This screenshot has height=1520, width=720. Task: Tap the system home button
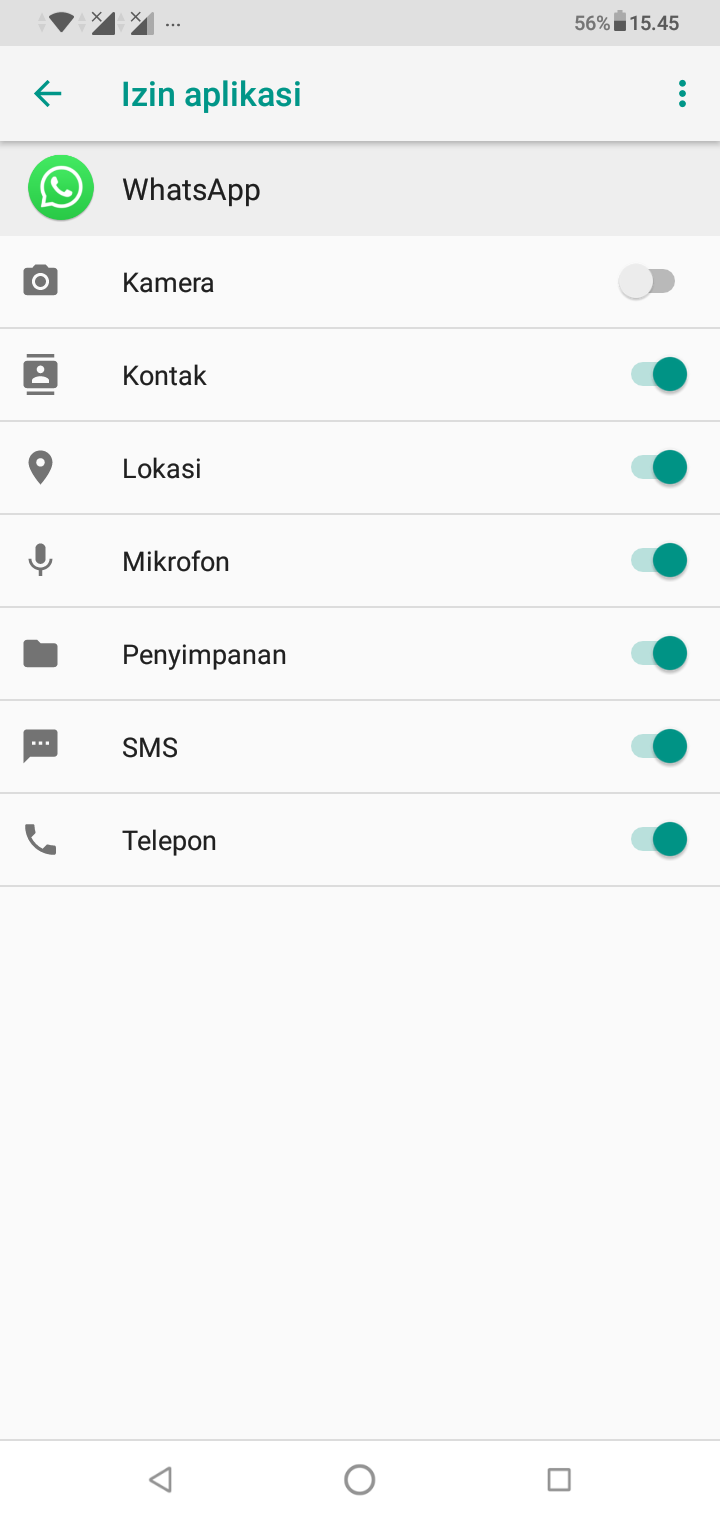(359, 1479)
